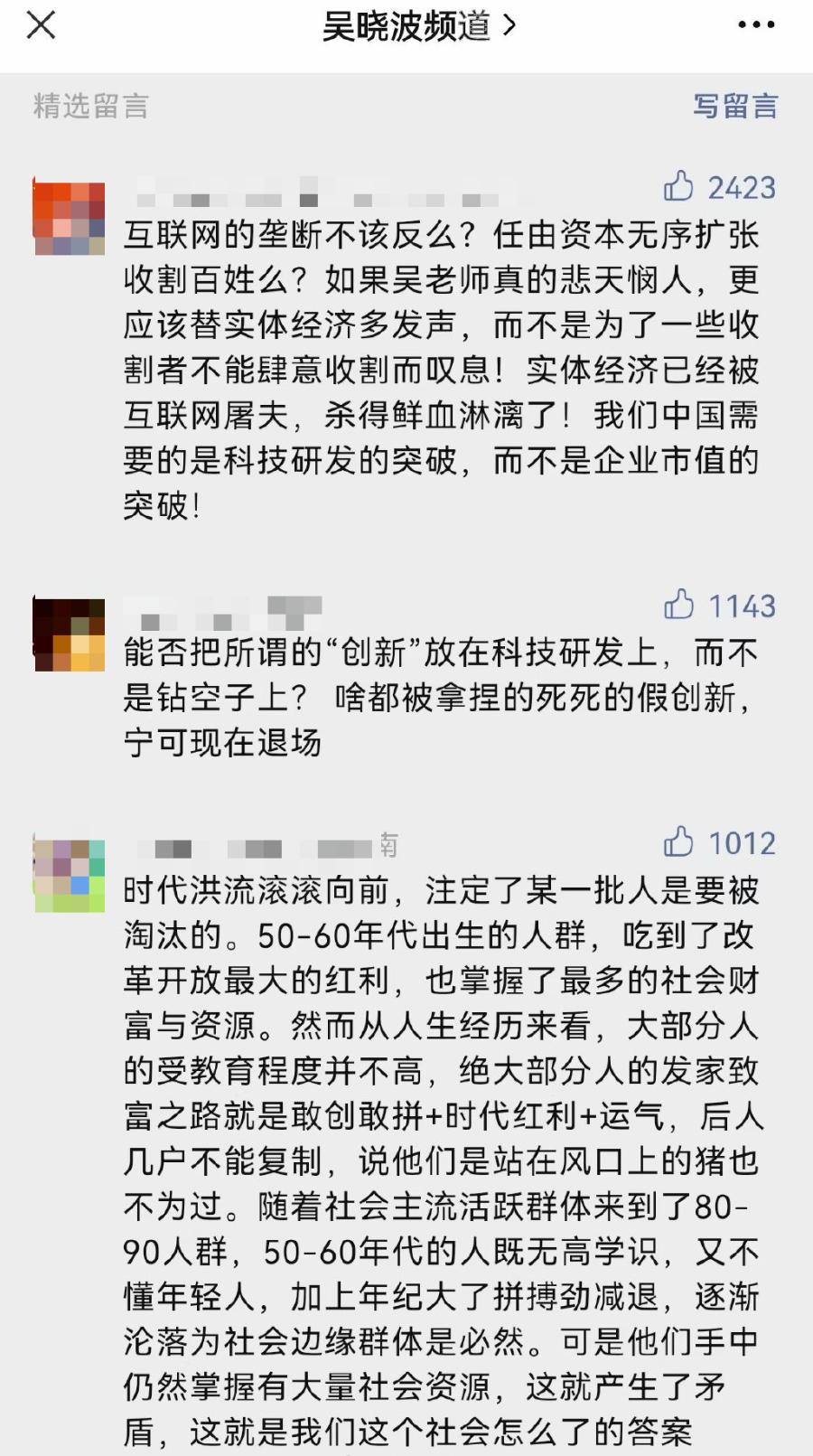Like the comment with 1012 likes
Image resolution: width=813 pixels, height=1456 pixels.
pyautogui.click(x=679, y=842)
